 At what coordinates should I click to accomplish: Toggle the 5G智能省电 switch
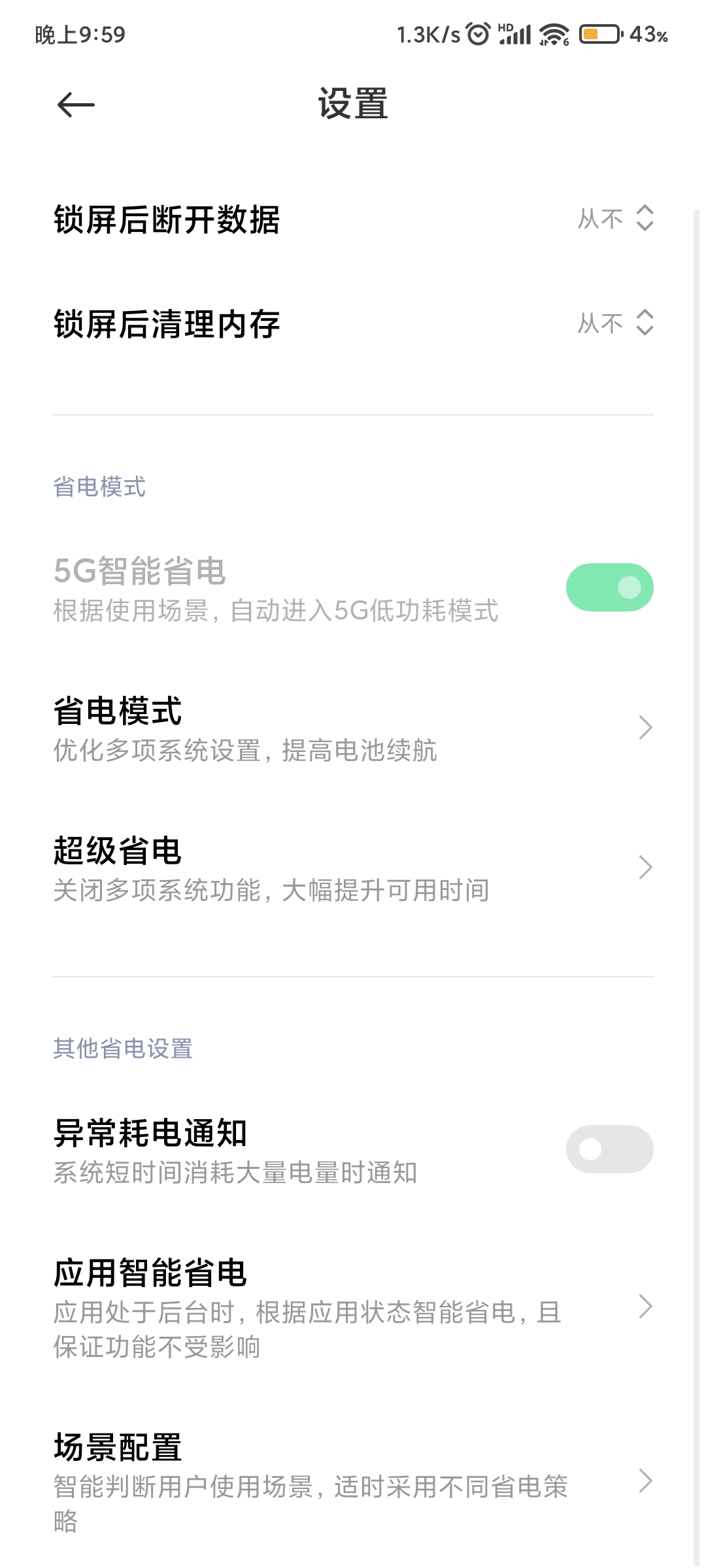click(x=609, y=587)
